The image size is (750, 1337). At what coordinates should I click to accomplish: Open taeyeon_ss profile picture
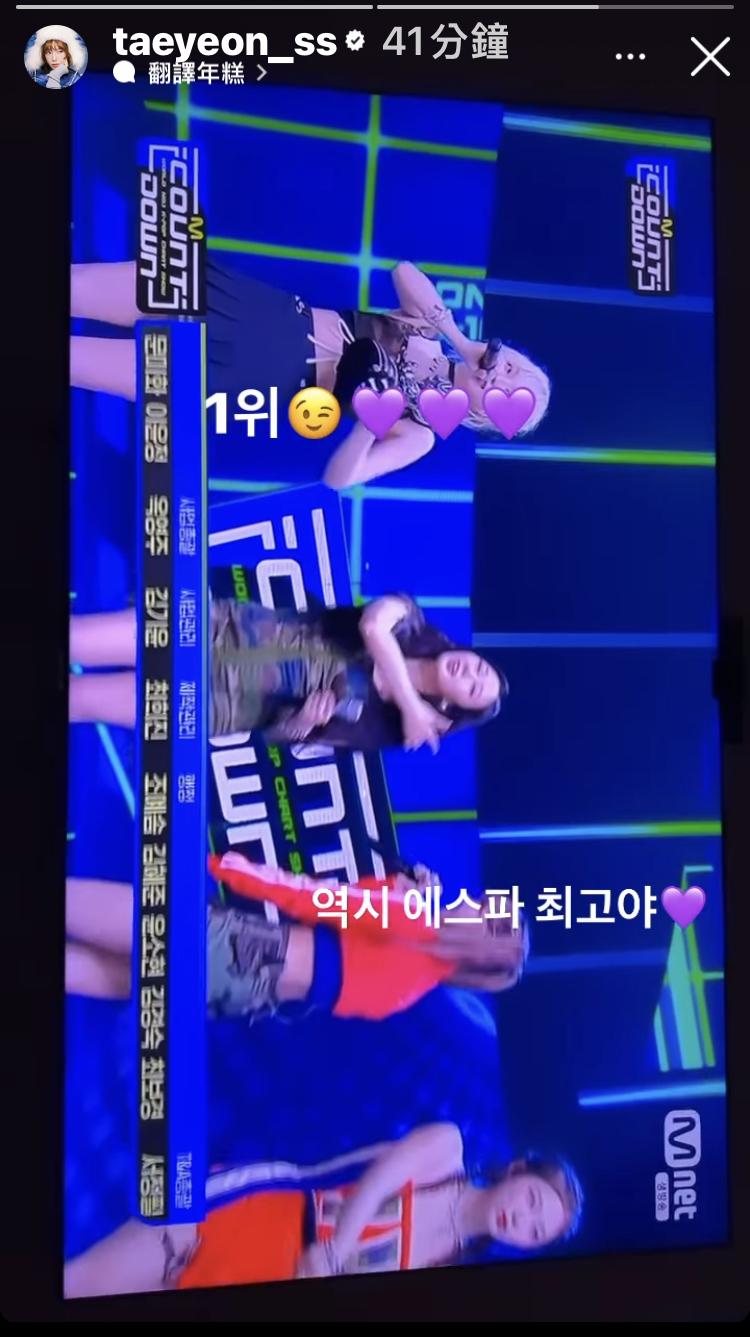(x=55, y=57)
